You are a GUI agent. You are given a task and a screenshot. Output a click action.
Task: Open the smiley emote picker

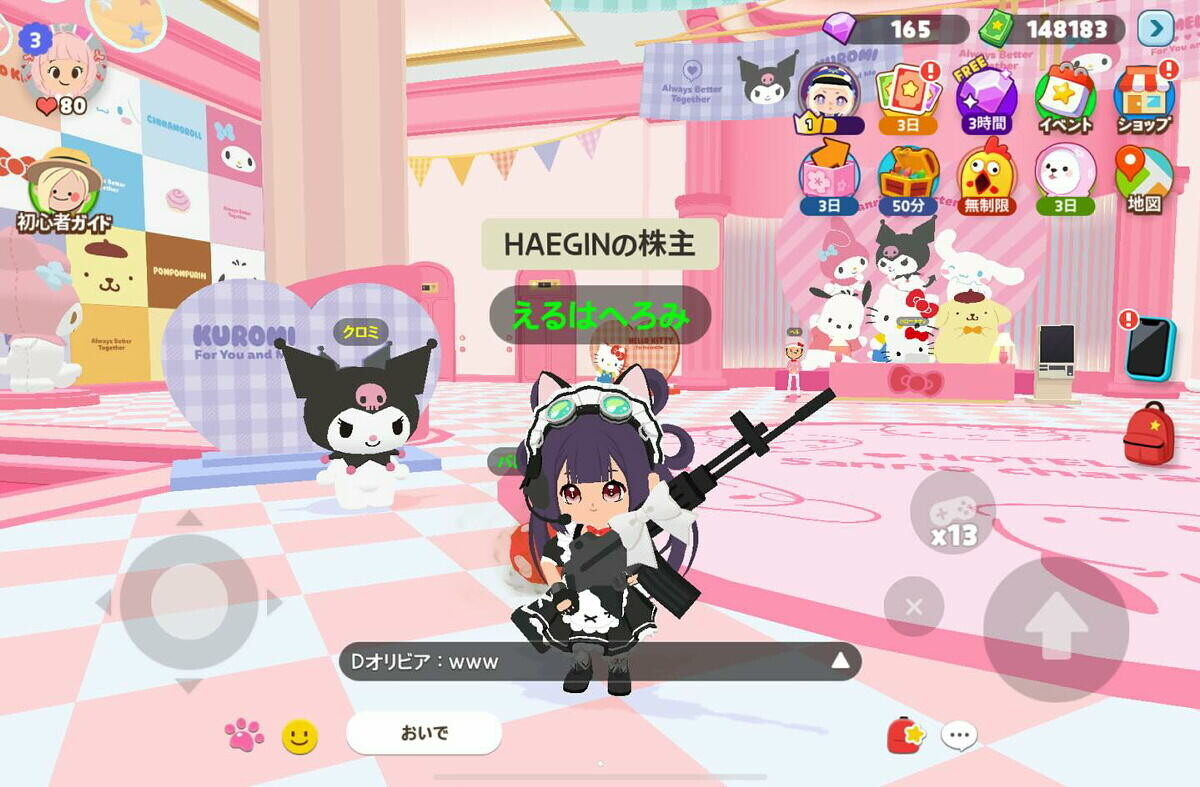coord(299,737)
